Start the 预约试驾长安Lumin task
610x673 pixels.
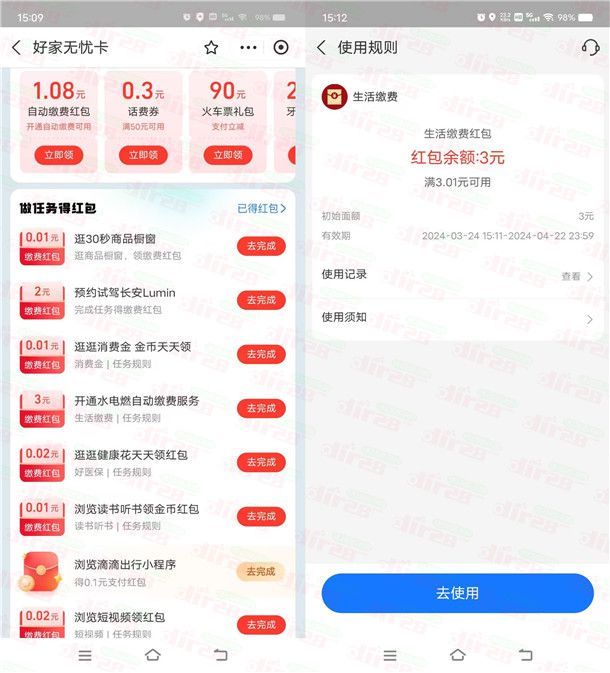(x=260, y=300)
